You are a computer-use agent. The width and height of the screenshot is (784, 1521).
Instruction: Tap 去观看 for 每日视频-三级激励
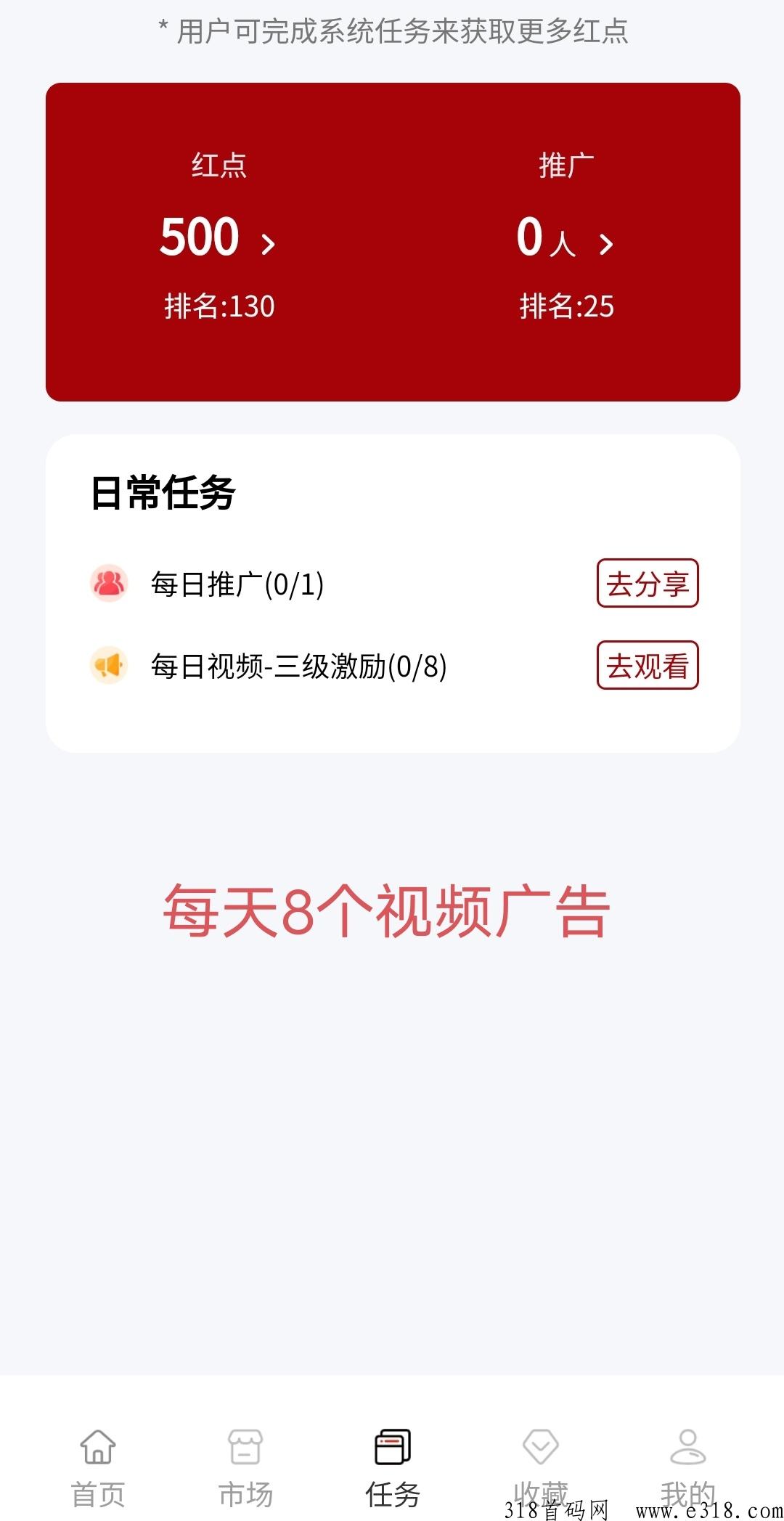[x=648, y=665]
